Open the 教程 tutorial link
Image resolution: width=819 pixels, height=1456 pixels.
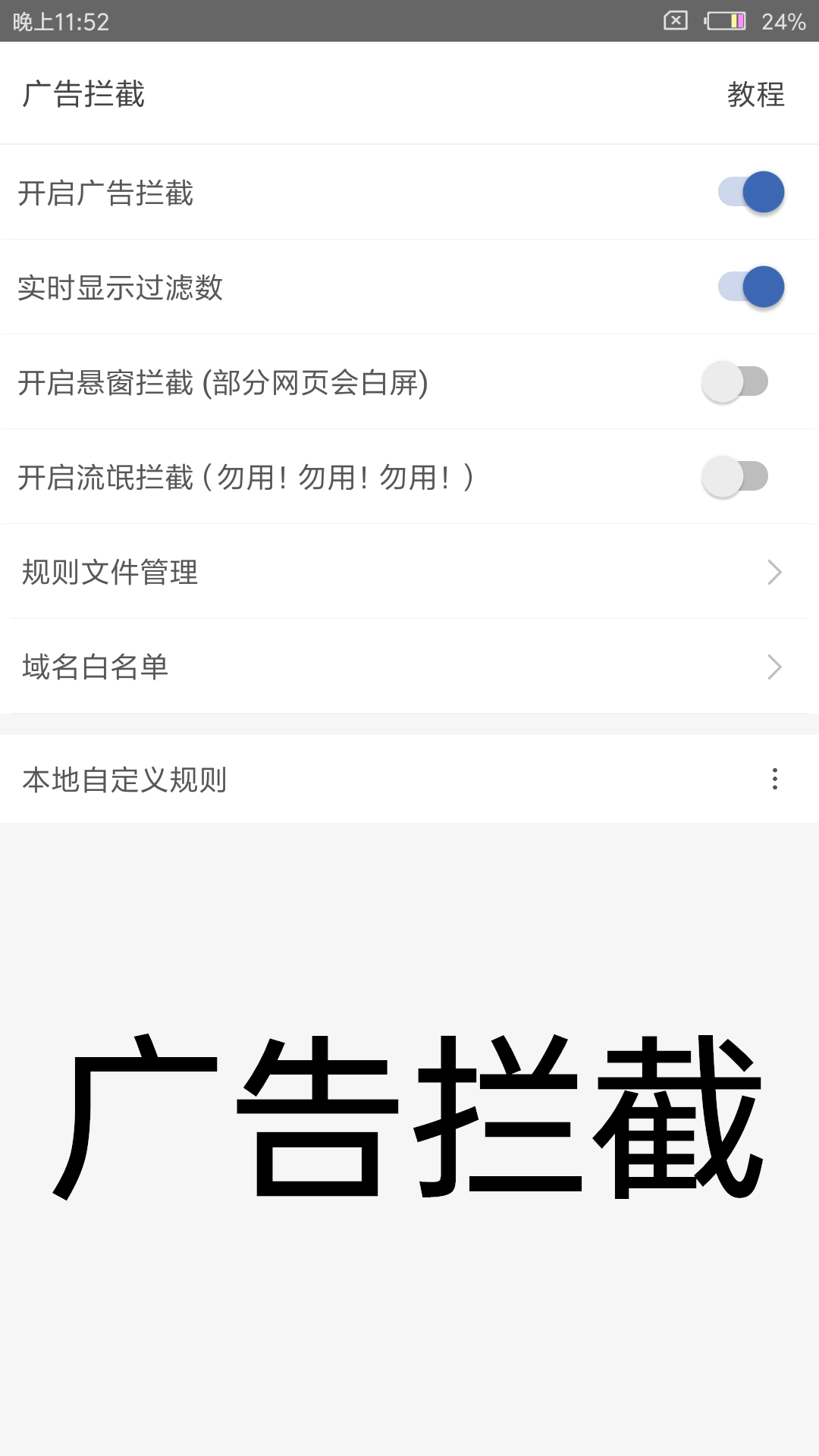pos(755,95)
